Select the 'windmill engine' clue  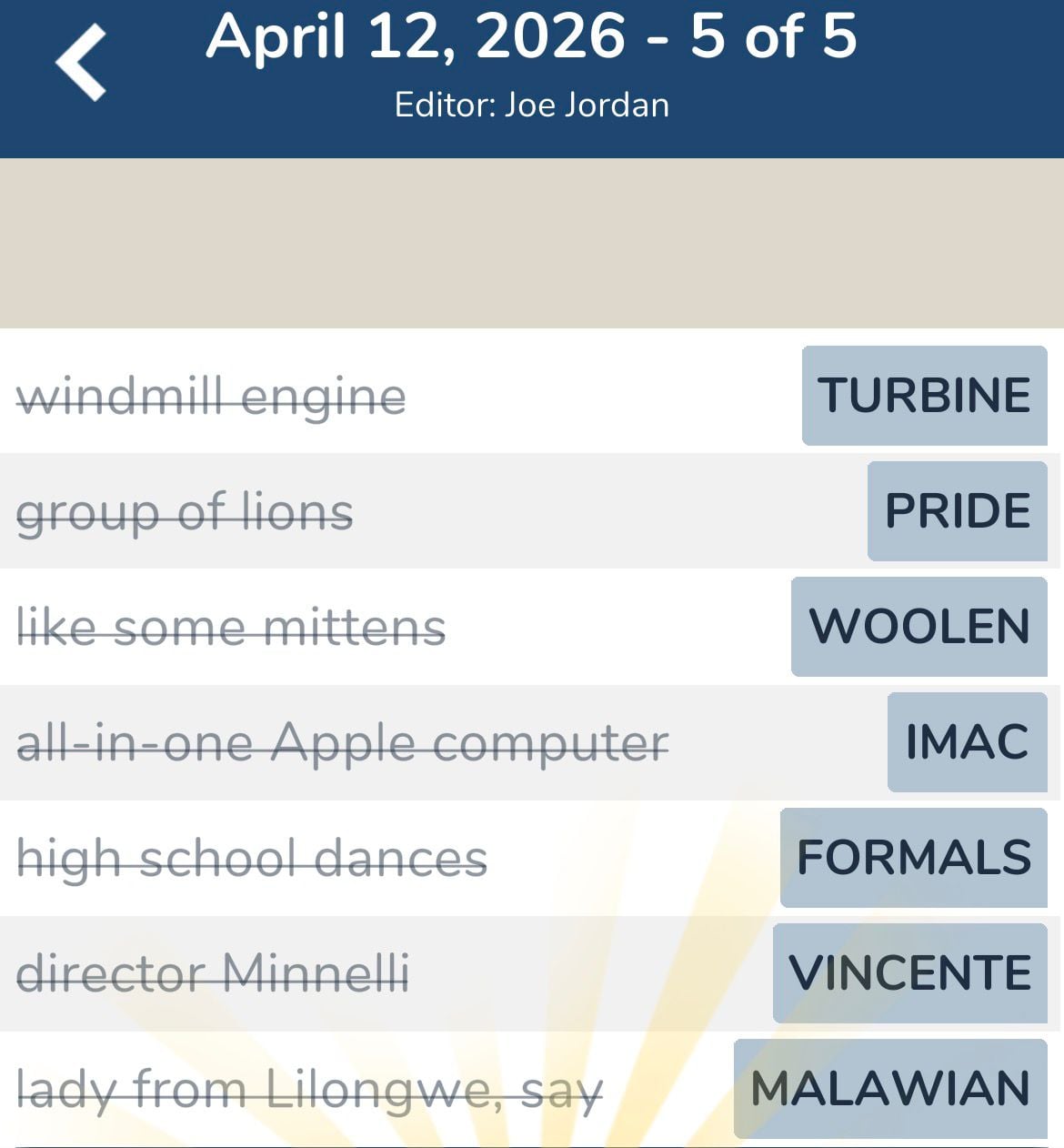(212, 395)
